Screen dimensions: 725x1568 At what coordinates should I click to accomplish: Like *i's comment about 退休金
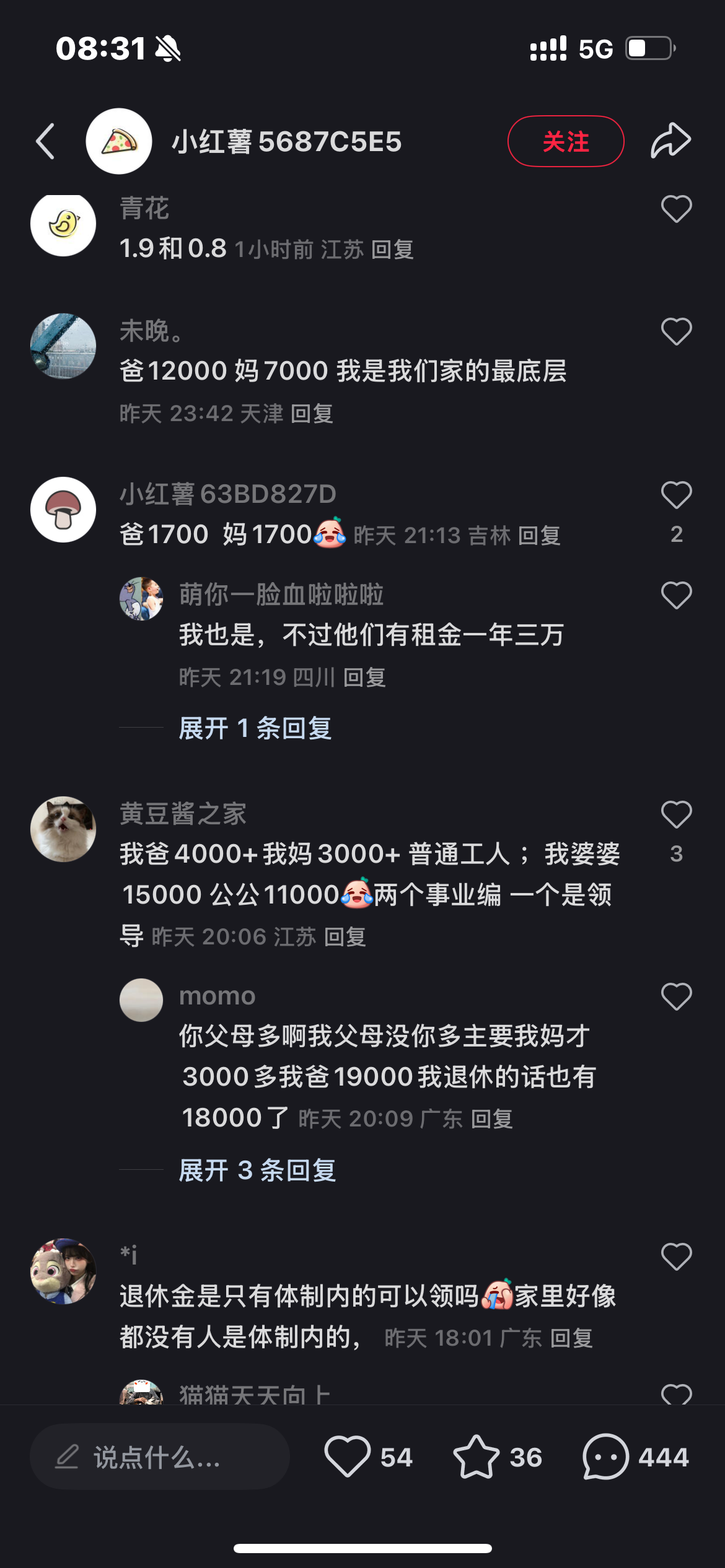pos(676,1257)
